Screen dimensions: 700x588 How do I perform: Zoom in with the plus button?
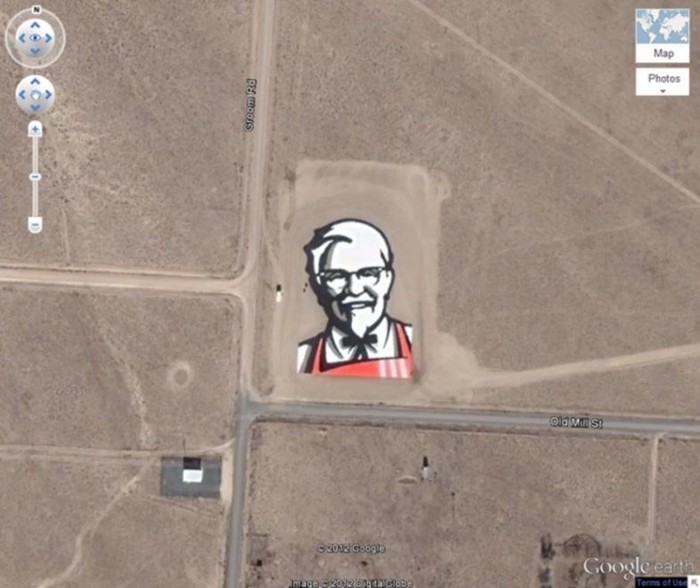coord(35,129)
